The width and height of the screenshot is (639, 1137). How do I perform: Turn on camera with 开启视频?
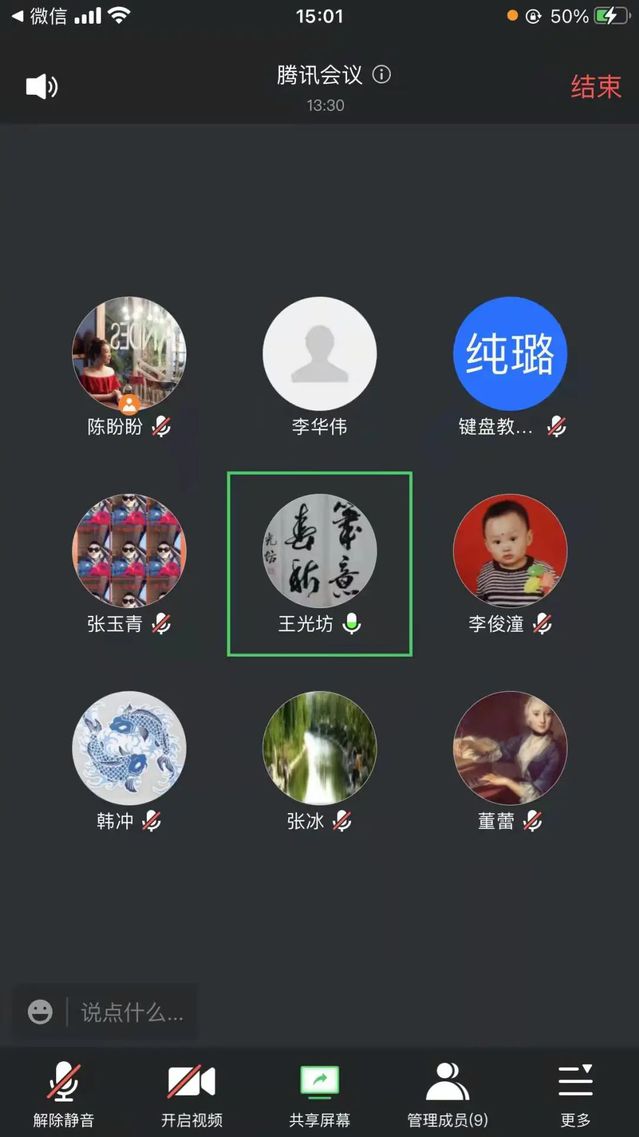point(192,1094)
